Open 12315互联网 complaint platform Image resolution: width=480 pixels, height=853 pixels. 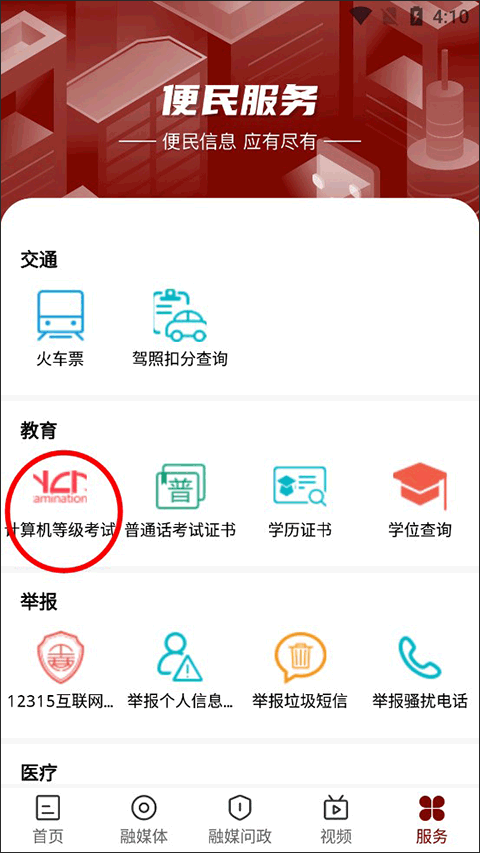click(60, 670)
